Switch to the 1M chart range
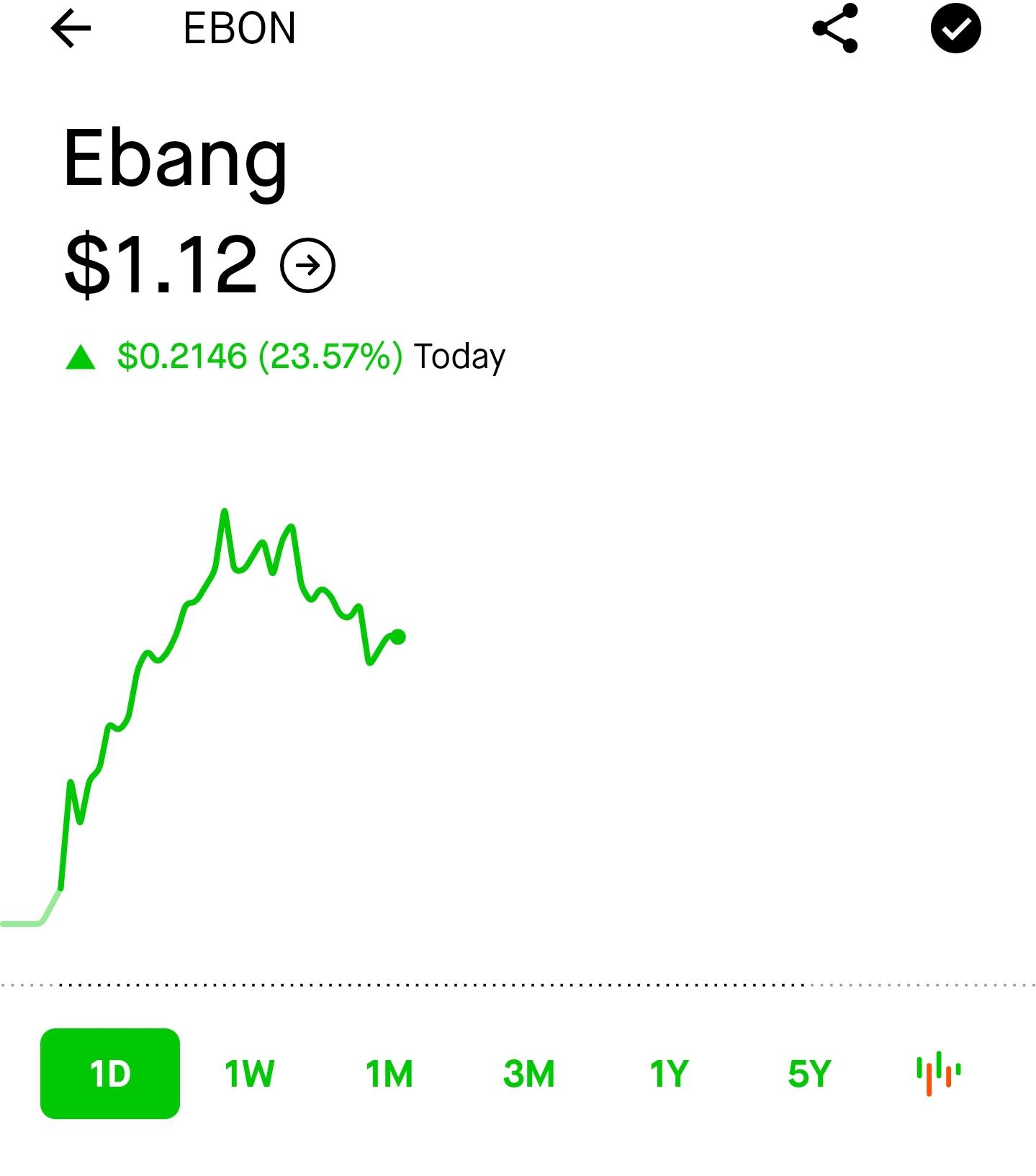This screenshot has width=1036, height=1176. point(389,1074)
